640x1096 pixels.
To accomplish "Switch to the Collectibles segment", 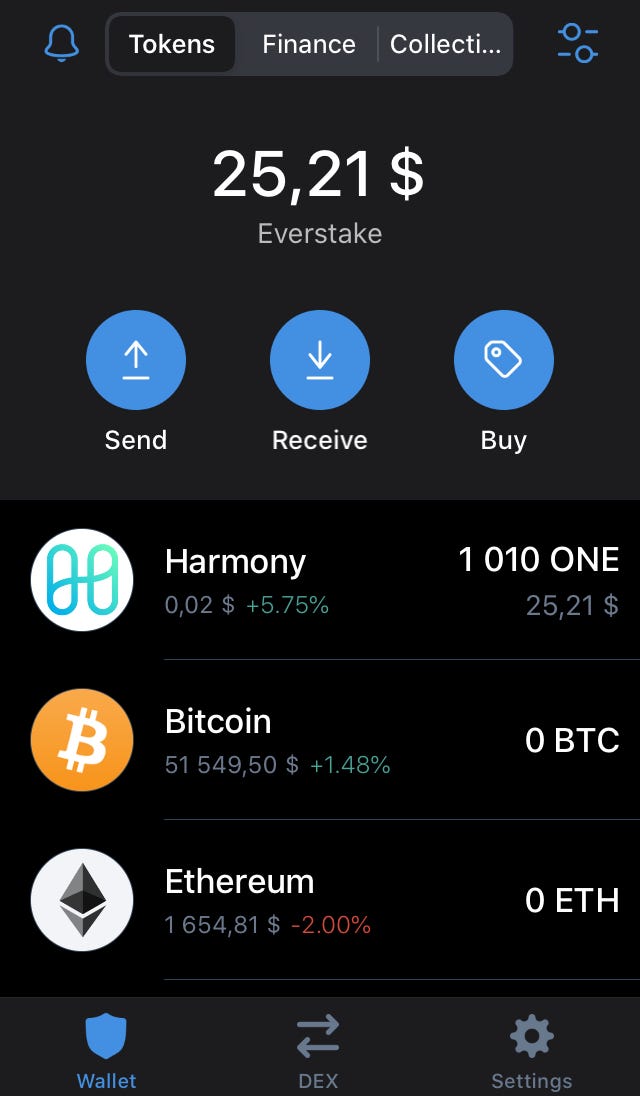I will pyautogui.click(x=446, y=44).
